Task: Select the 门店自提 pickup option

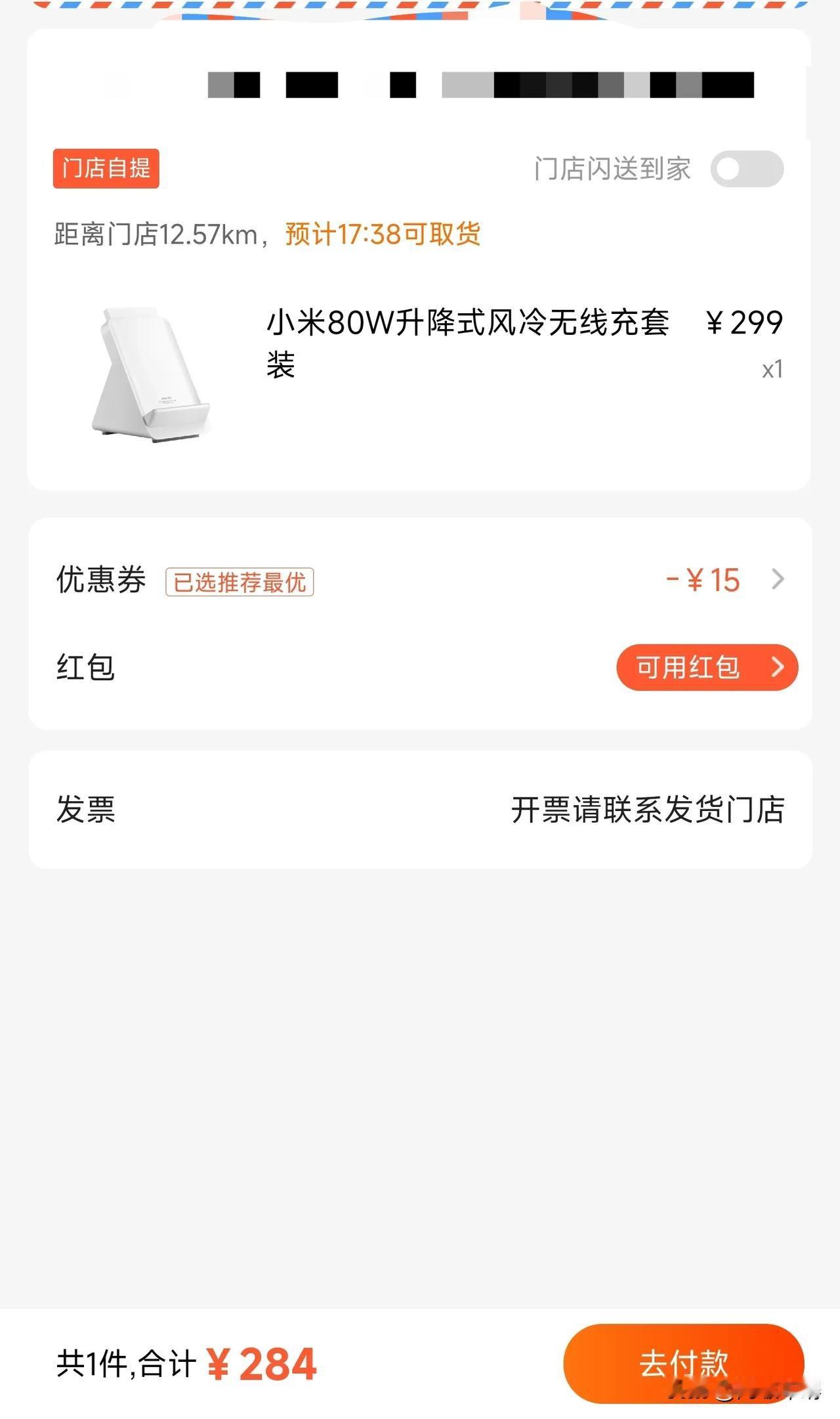Action: [106, 168]
